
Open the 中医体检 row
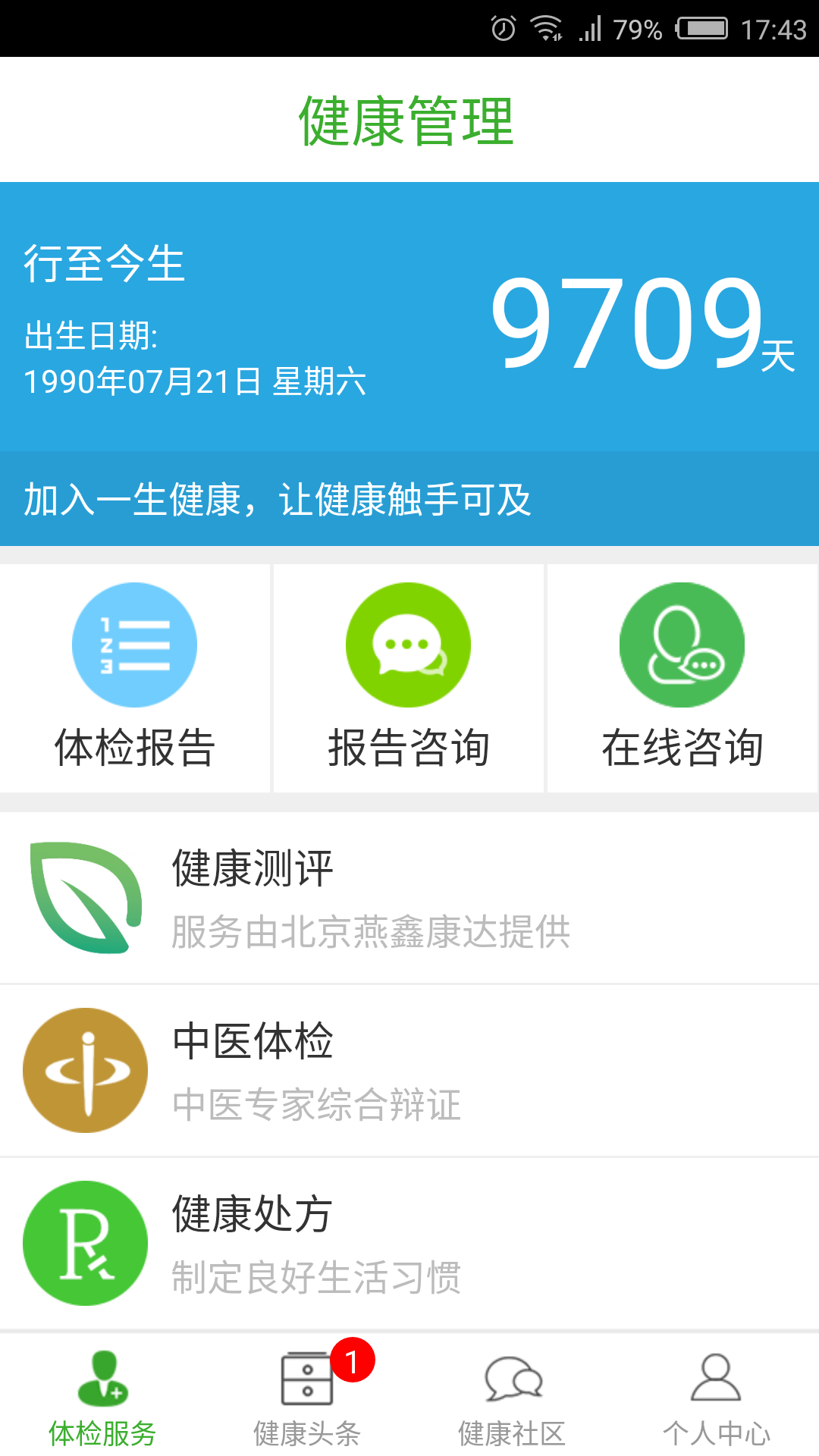[x=409, y=1071]
